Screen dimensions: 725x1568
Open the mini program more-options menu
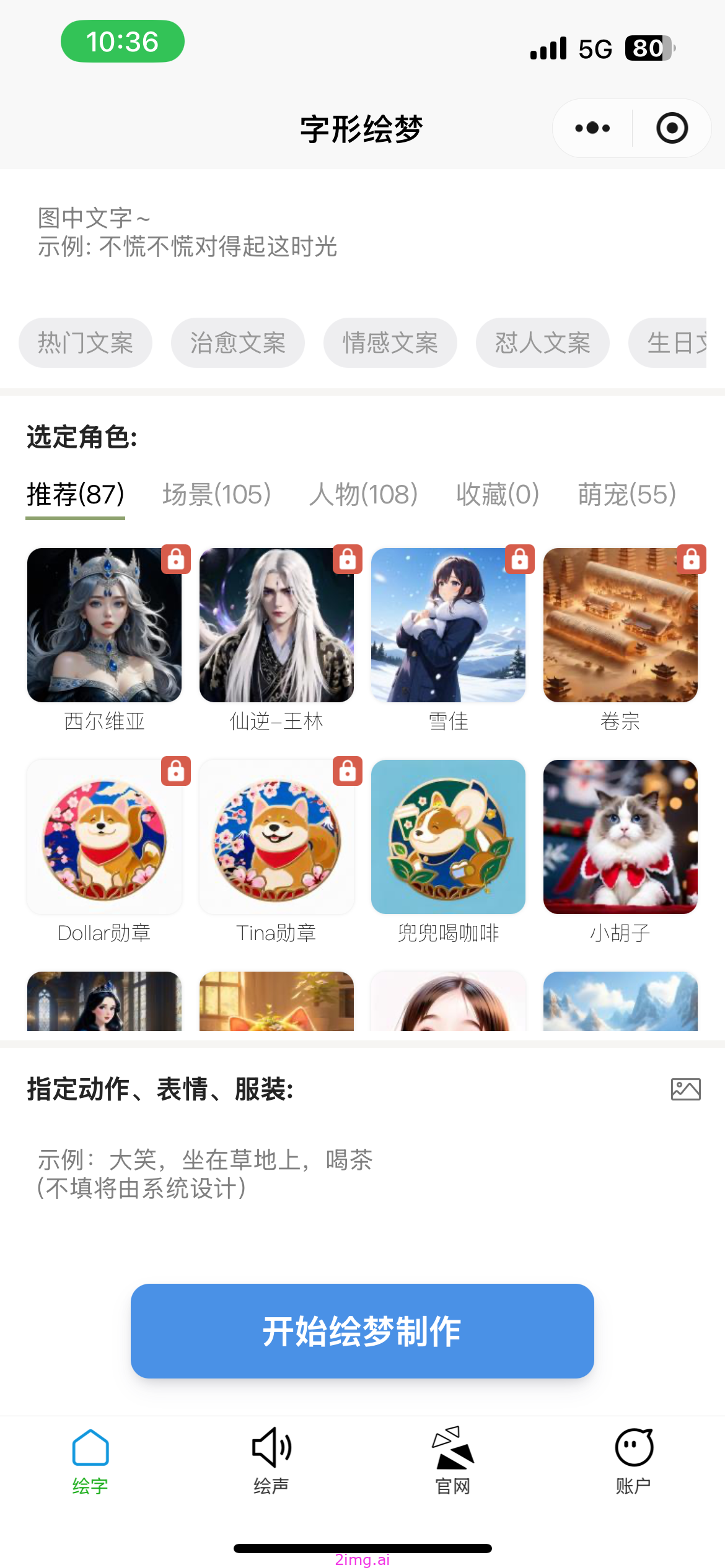(592, 128)
